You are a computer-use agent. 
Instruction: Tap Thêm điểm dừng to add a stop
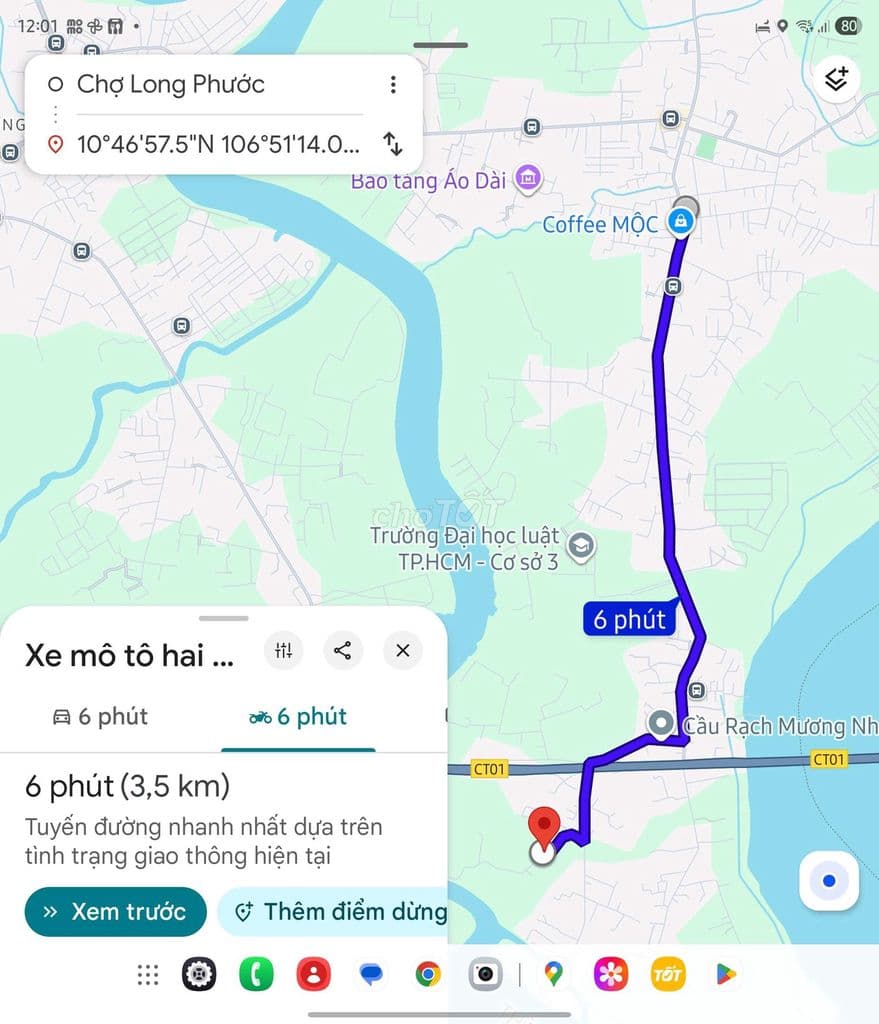coord(340,912)
